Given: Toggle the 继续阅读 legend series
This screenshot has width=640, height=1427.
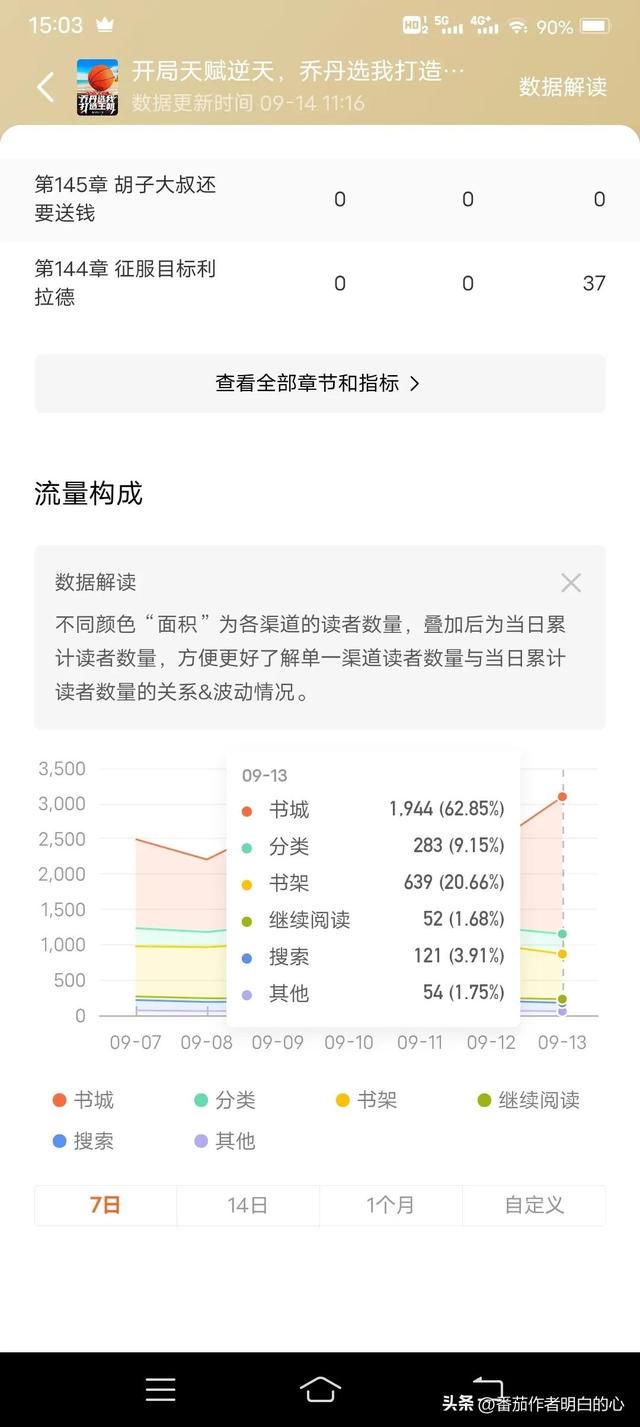Looking at the screenshot, I should point(529,1100).
